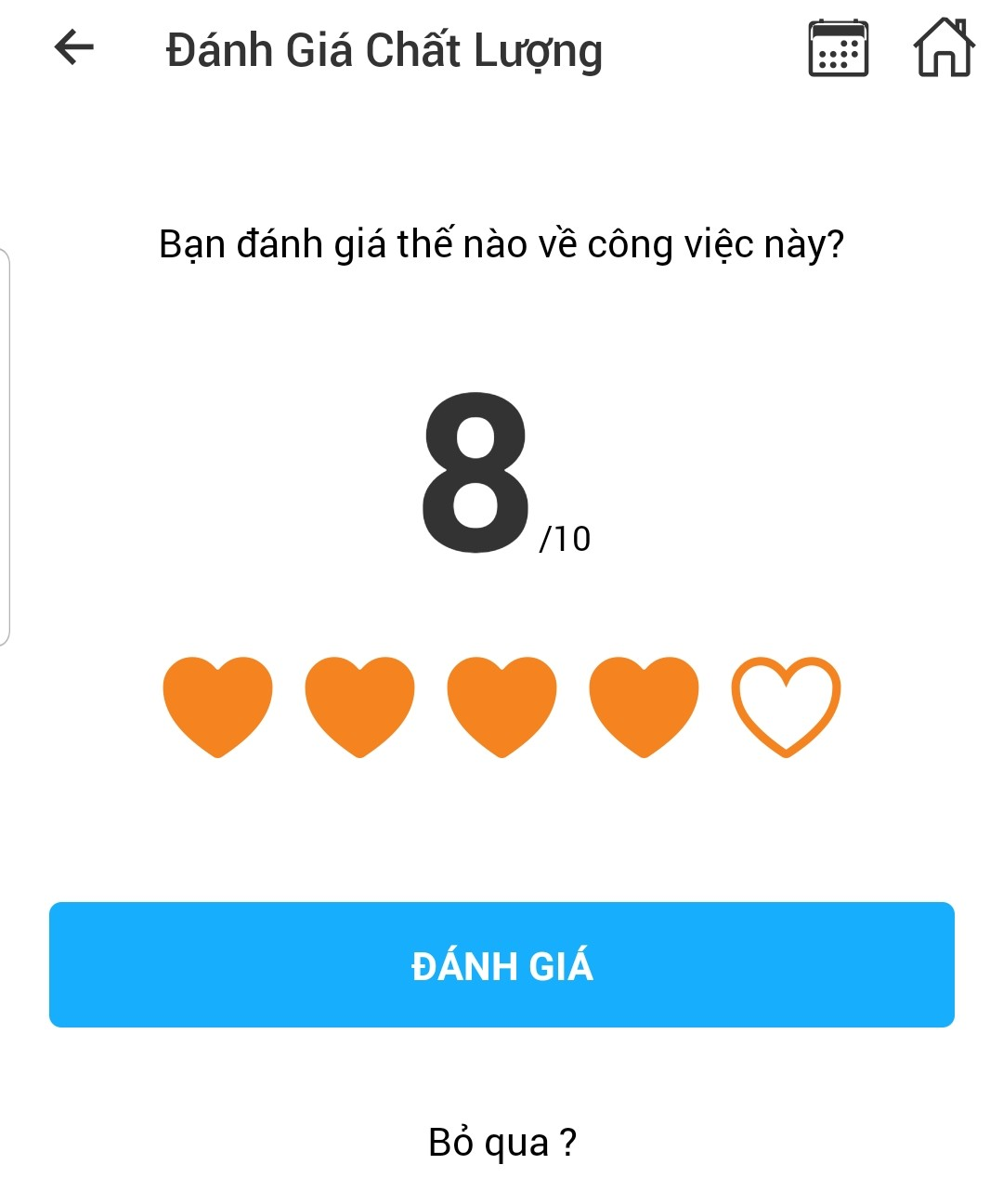
Task: Open the calendar icon in the top bar
Action: coord(837,48)
